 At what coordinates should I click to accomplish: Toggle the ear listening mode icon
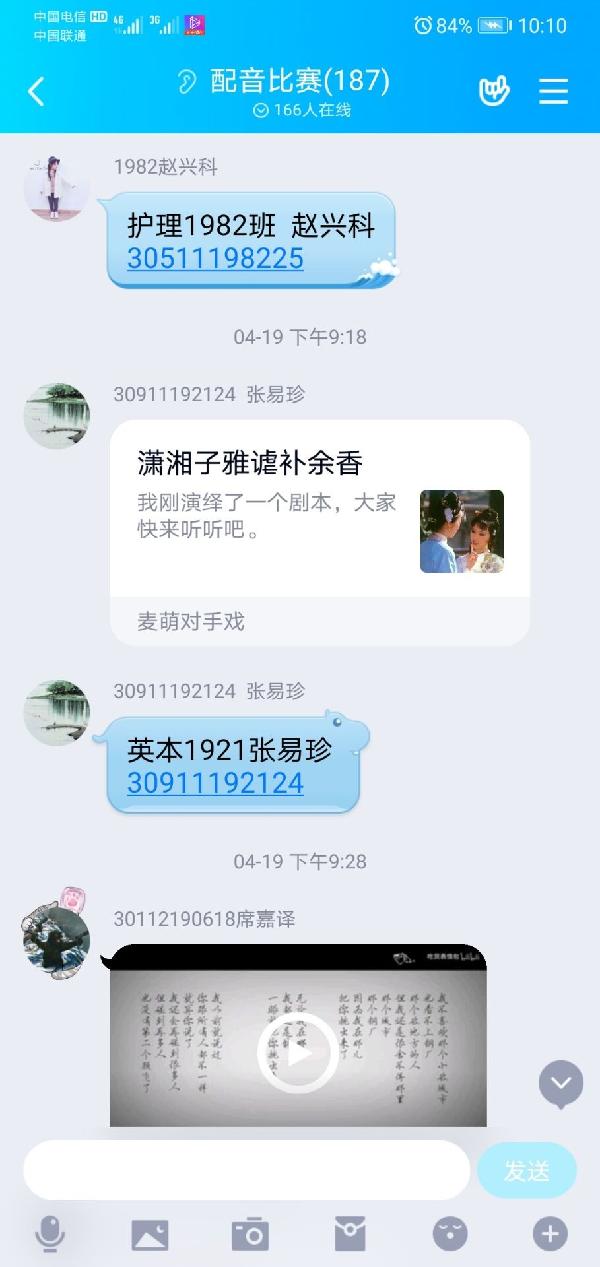pyautogui.click(x=187, y=82)
